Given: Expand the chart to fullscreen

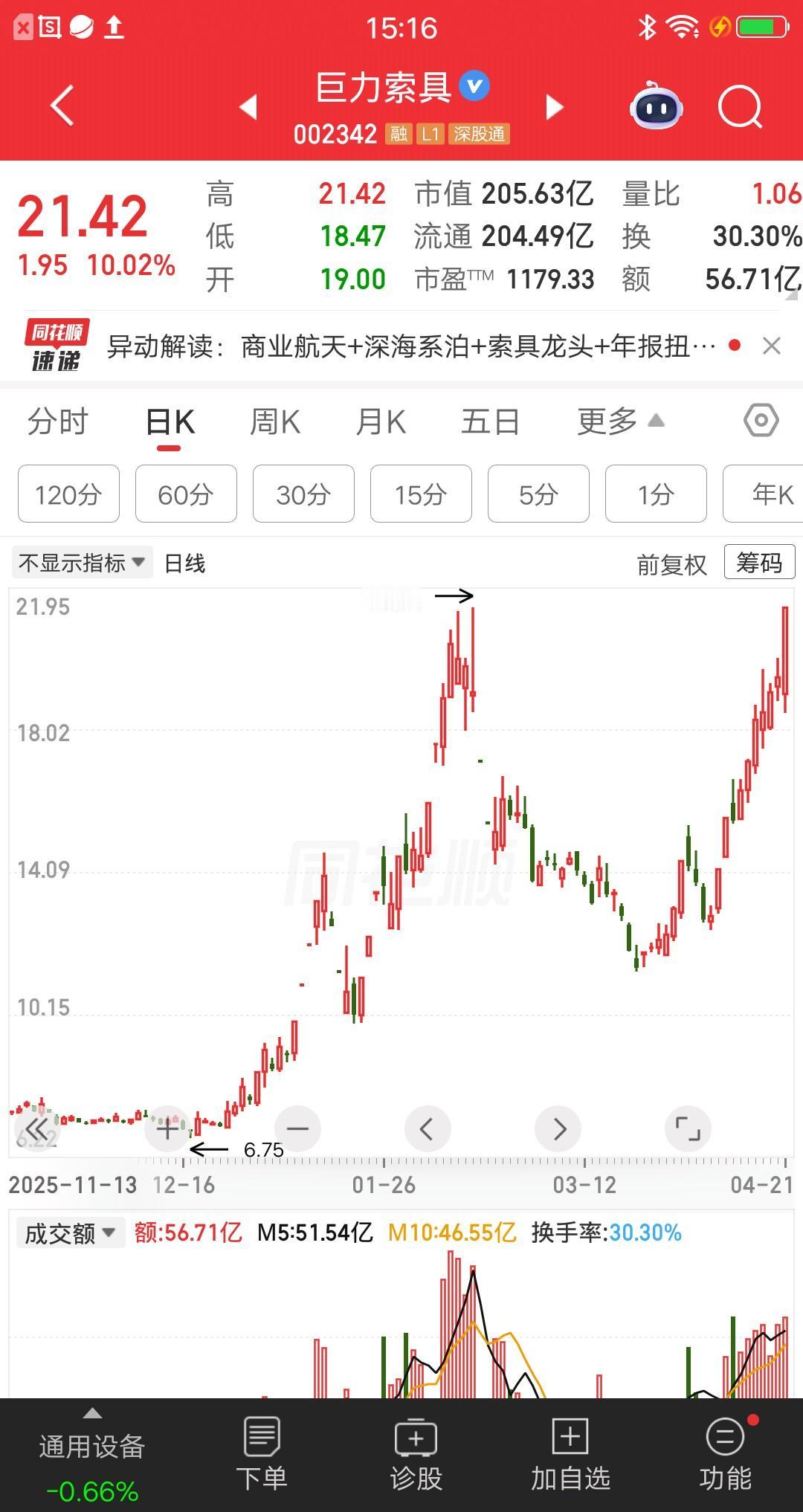Looking at the screenshot, I should [x=688, y=1128].
